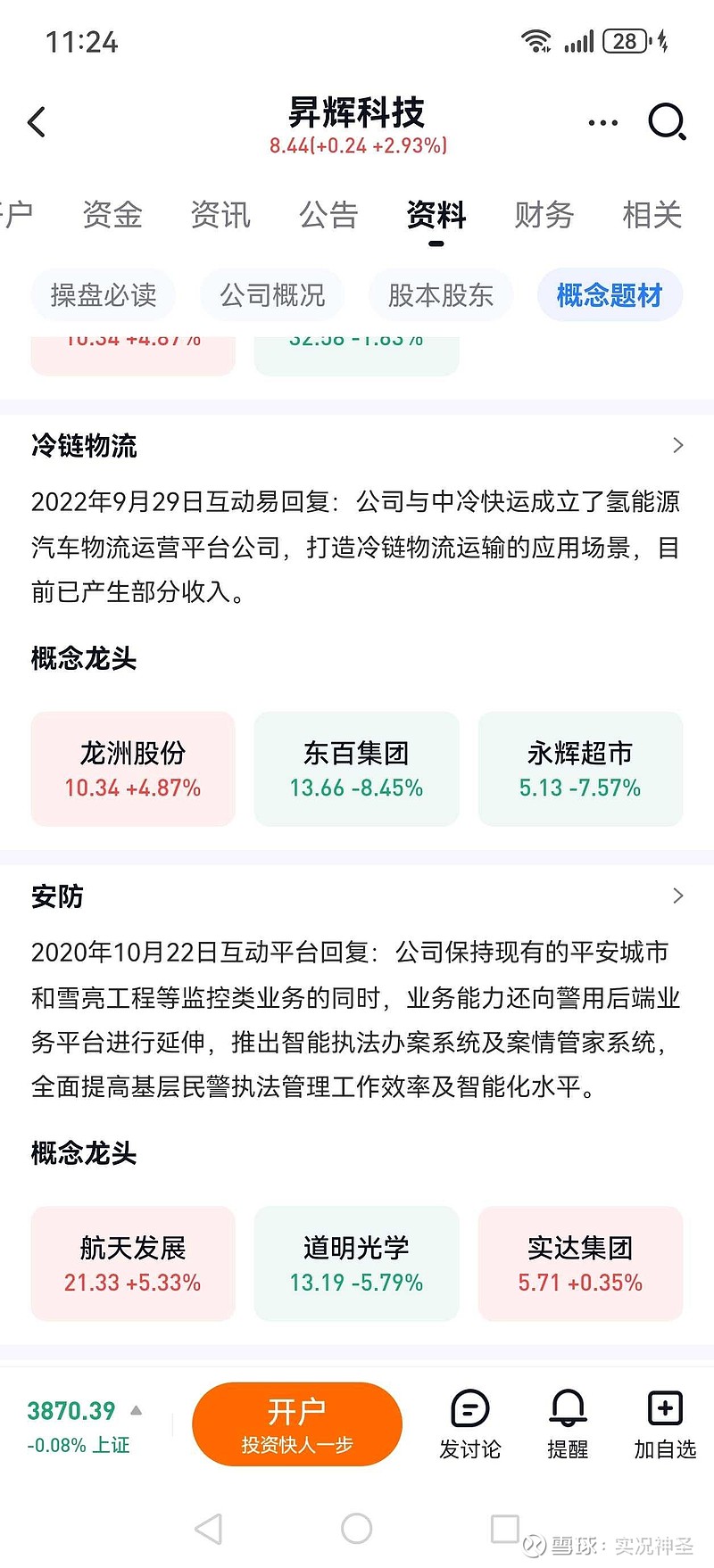
Task: Open 航天发展 concept leader tile
Action: 132,1264
